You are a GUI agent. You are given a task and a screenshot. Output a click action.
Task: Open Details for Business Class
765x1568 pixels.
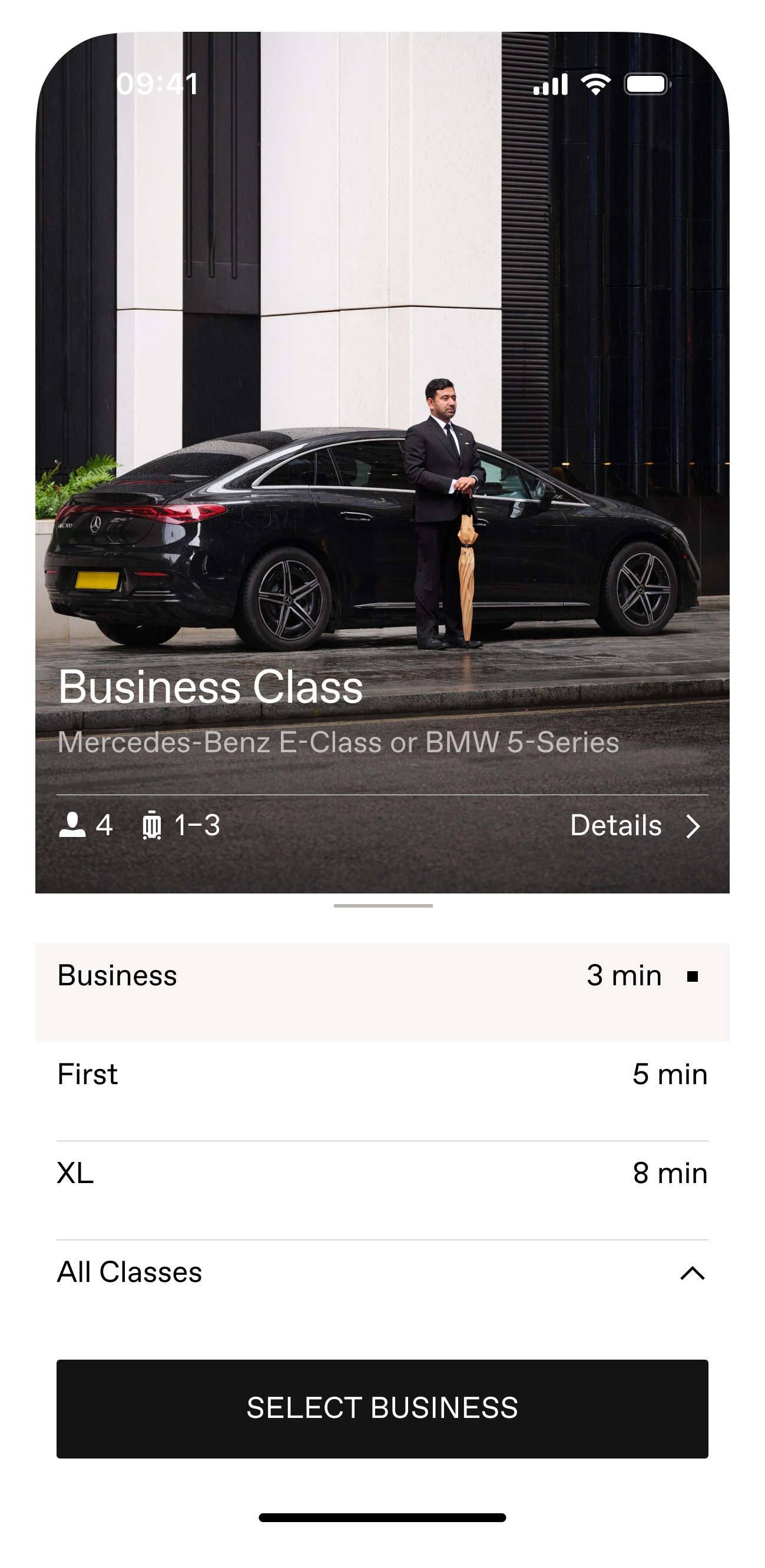[x=617, y=826]
